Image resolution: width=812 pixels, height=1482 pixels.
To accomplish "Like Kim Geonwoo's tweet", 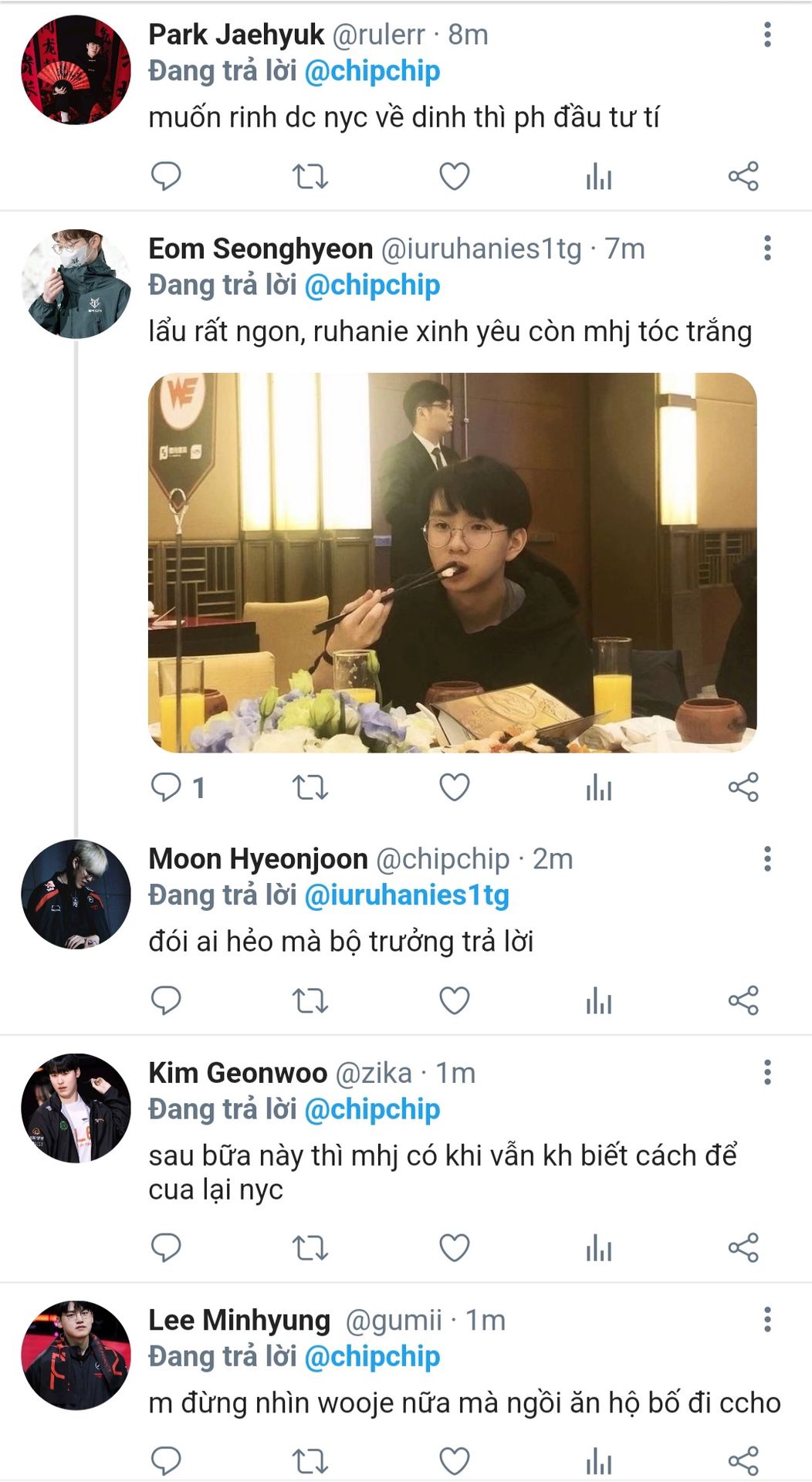I will point(455,1248).
